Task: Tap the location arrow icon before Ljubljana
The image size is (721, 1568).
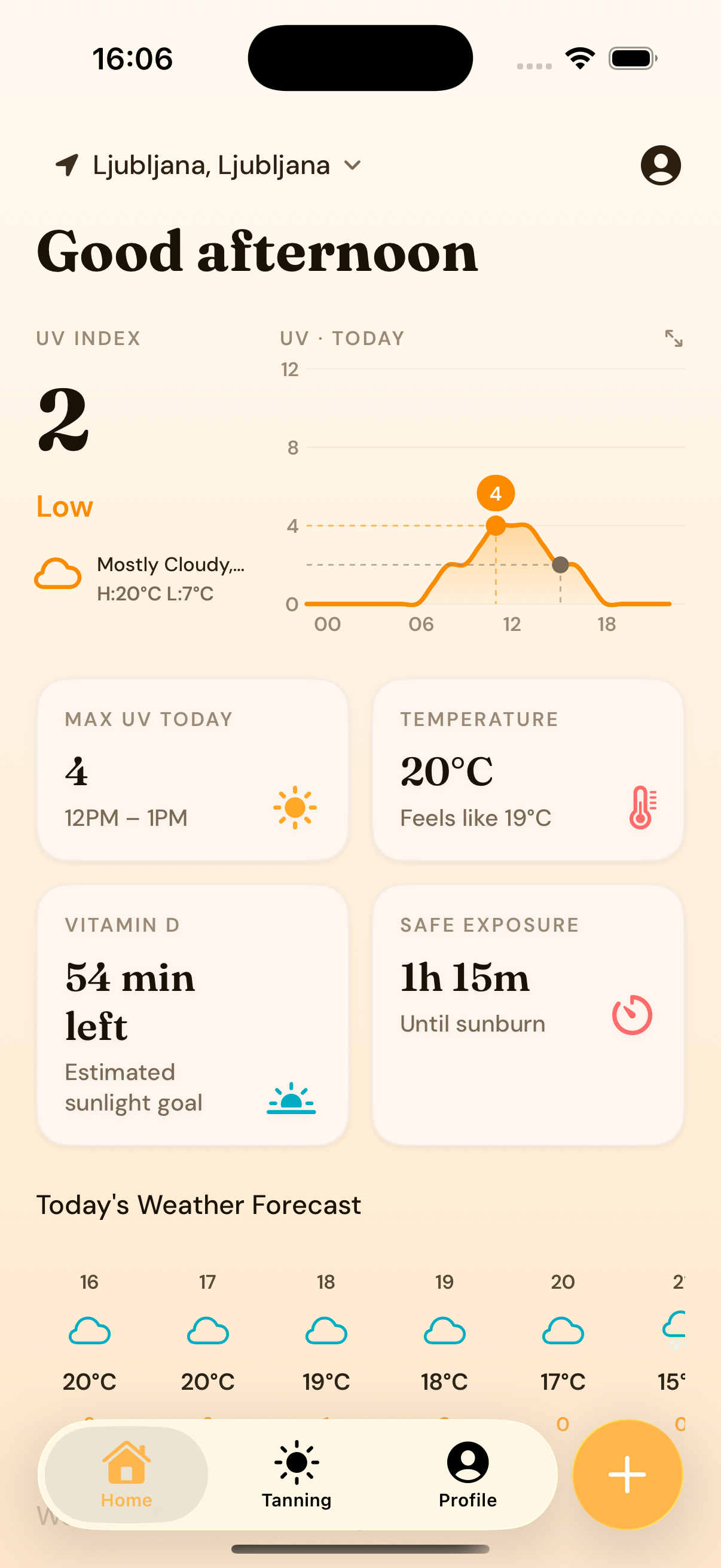Action: point(68,164)
